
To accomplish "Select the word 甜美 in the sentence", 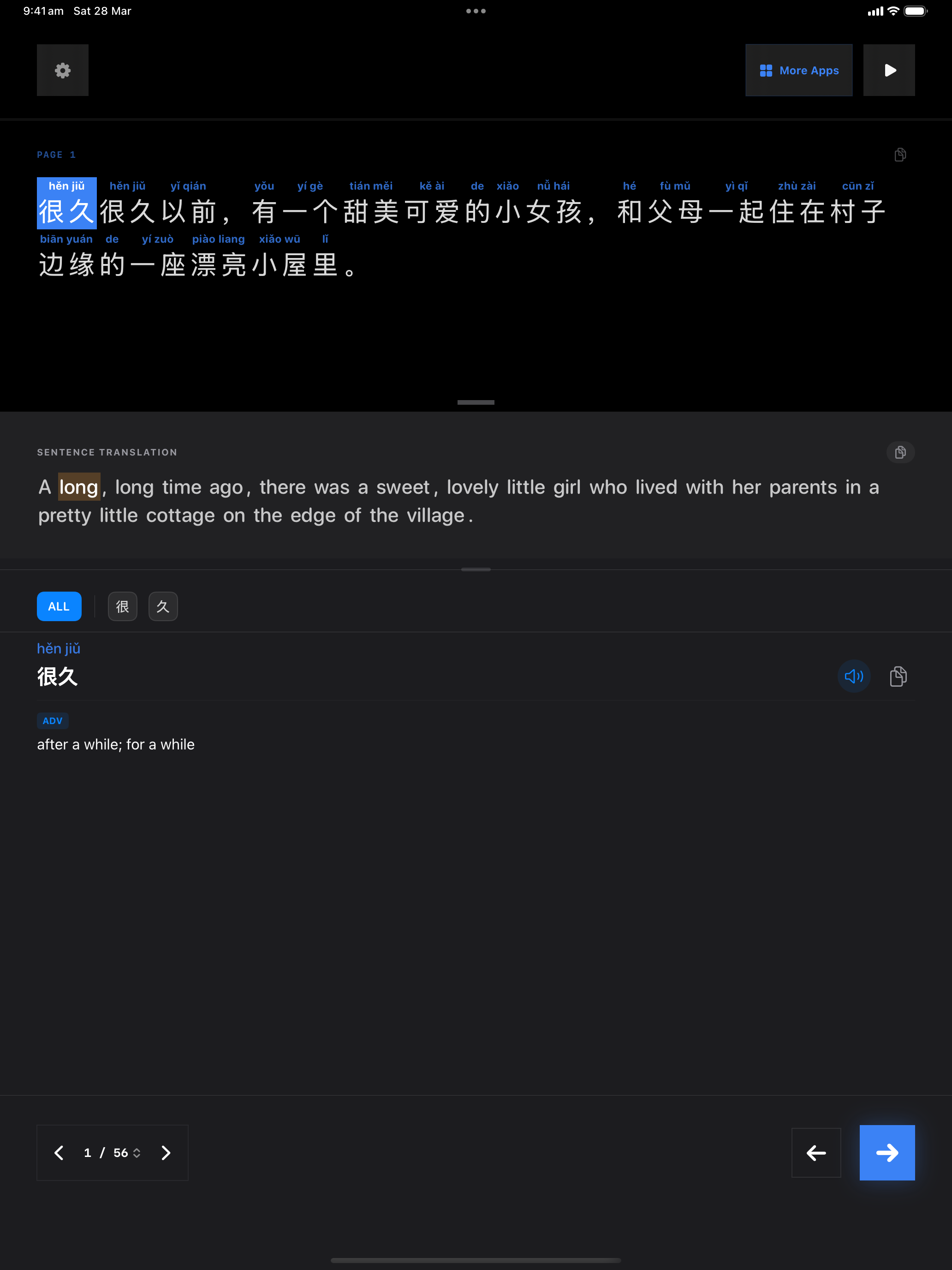I will click(372, 211).
